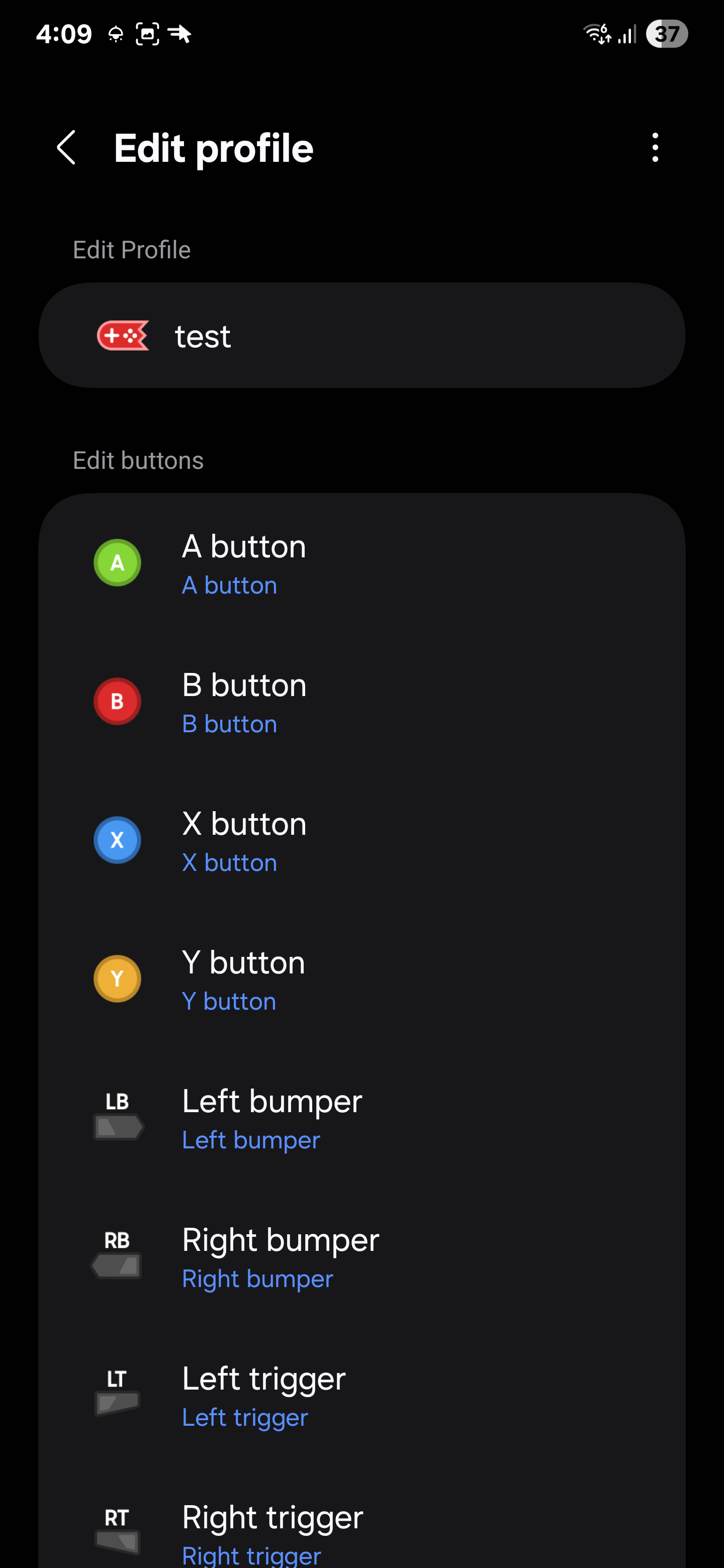The height and width of the screenshot is (1568, 724).
Task: Tap the Right bumper row
Action: pyautogui.click(x=361, y=1257)
